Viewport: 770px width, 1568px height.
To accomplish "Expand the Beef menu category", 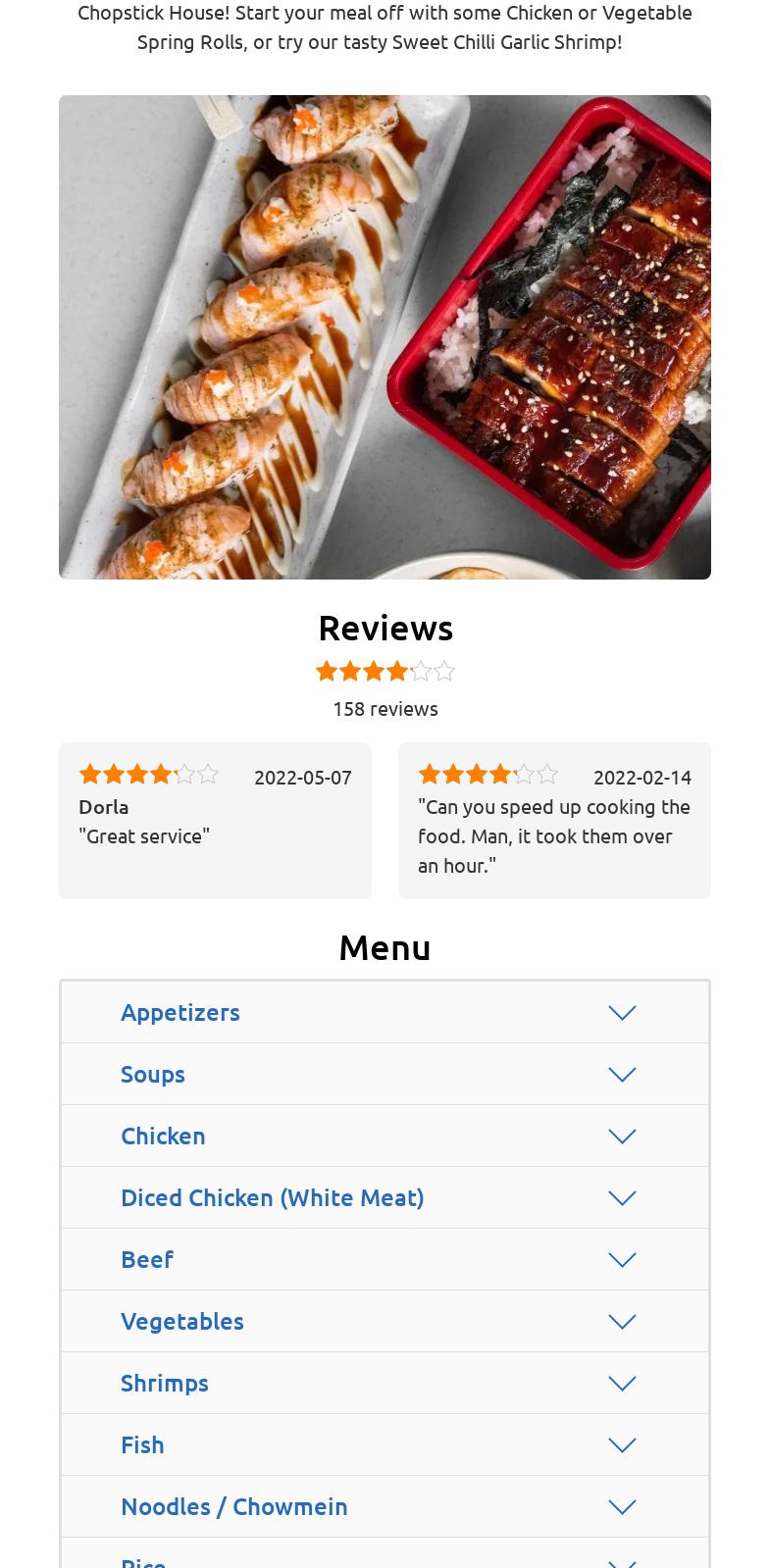I will tap(385, 1259).
